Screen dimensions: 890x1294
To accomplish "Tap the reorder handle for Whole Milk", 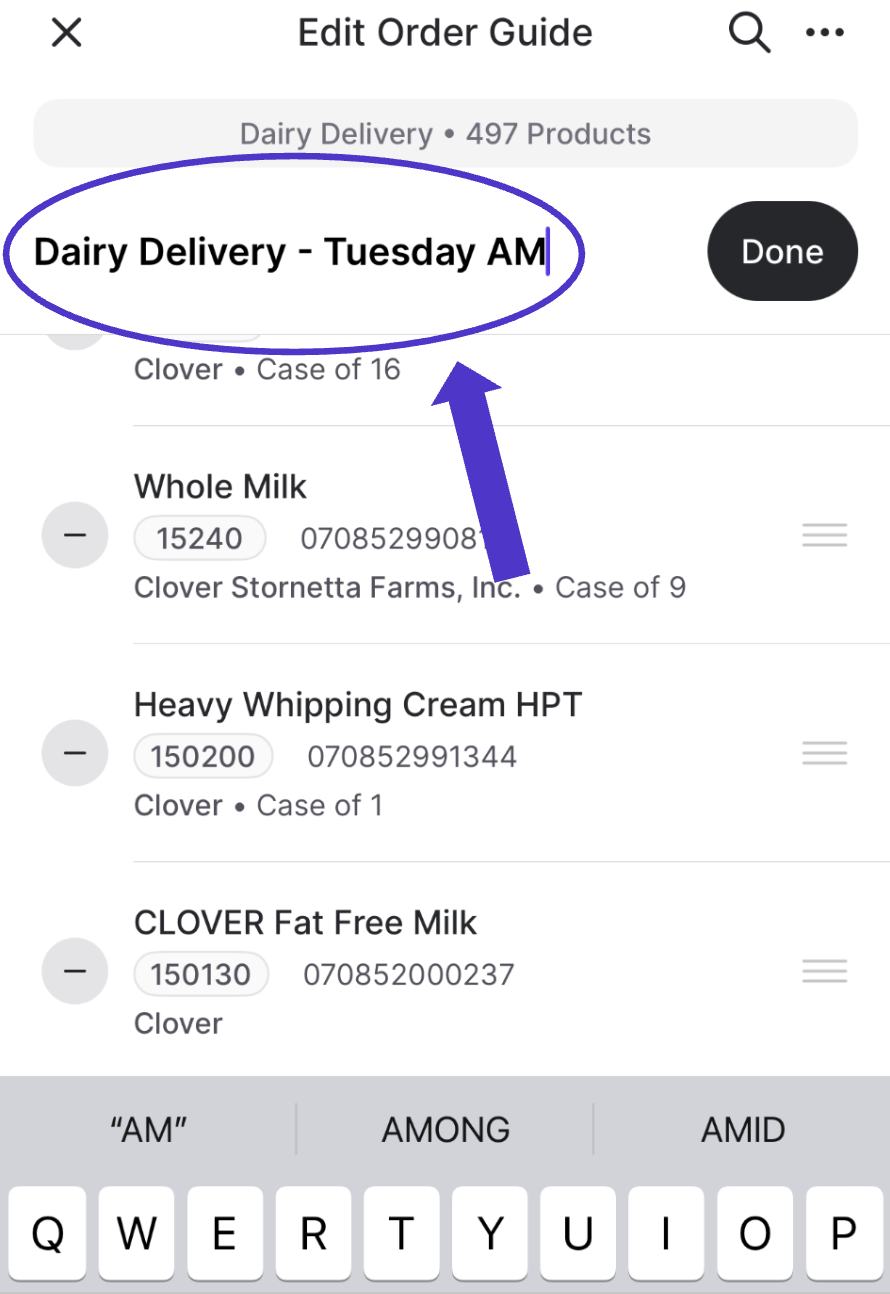I will [x=824, y=535].
